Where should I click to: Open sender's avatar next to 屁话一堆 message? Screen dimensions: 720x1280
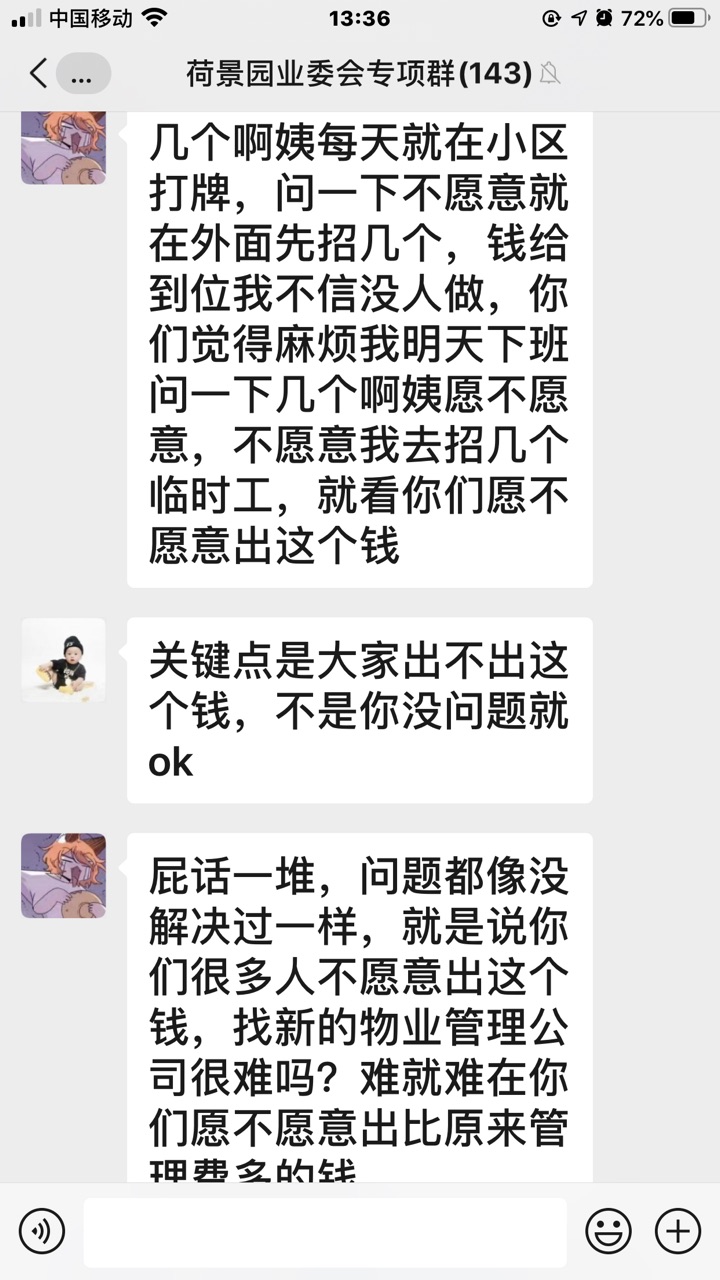tap(63, 876)
